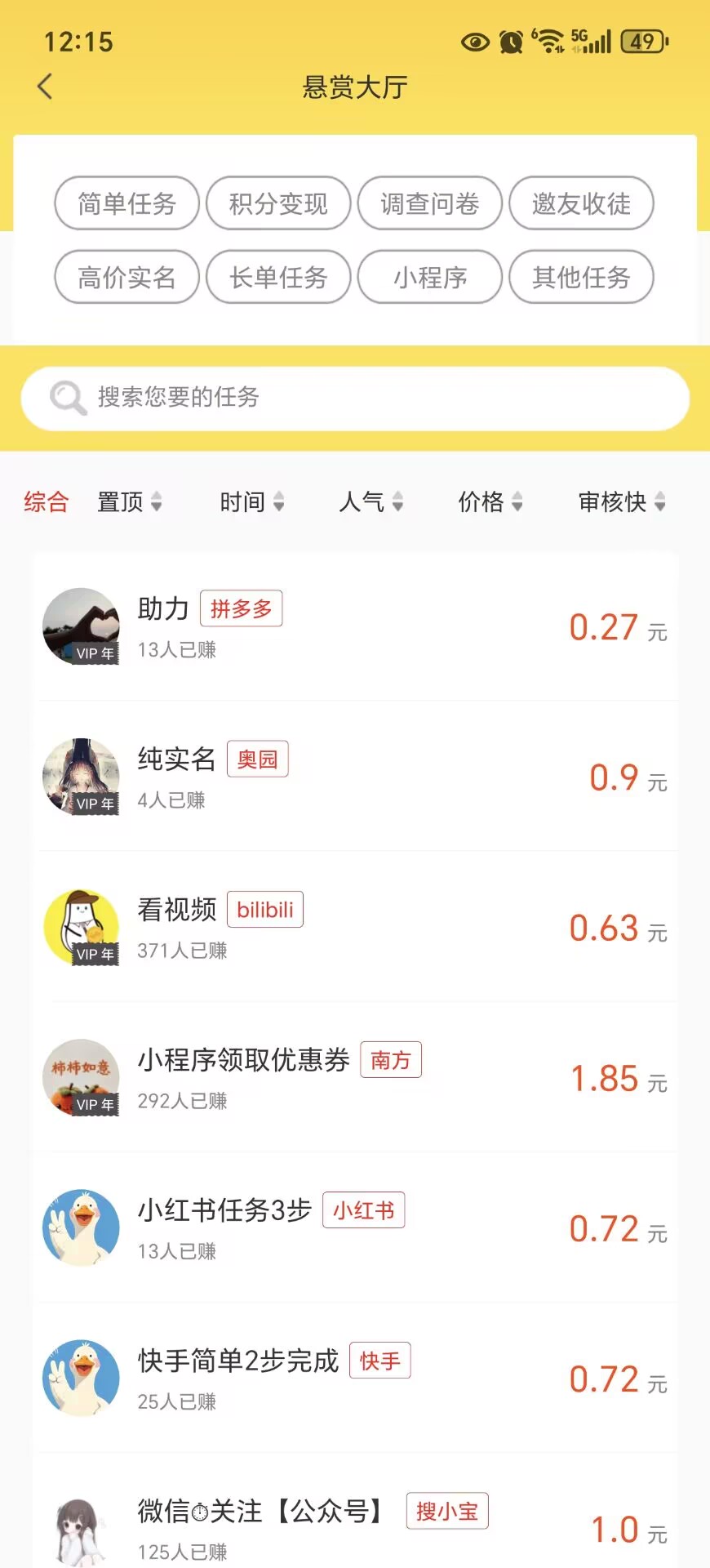The height and width of the screenshot is (1568, 710).
Task: Filter by 小程序 tasks
Action: (x=430, y=278)
